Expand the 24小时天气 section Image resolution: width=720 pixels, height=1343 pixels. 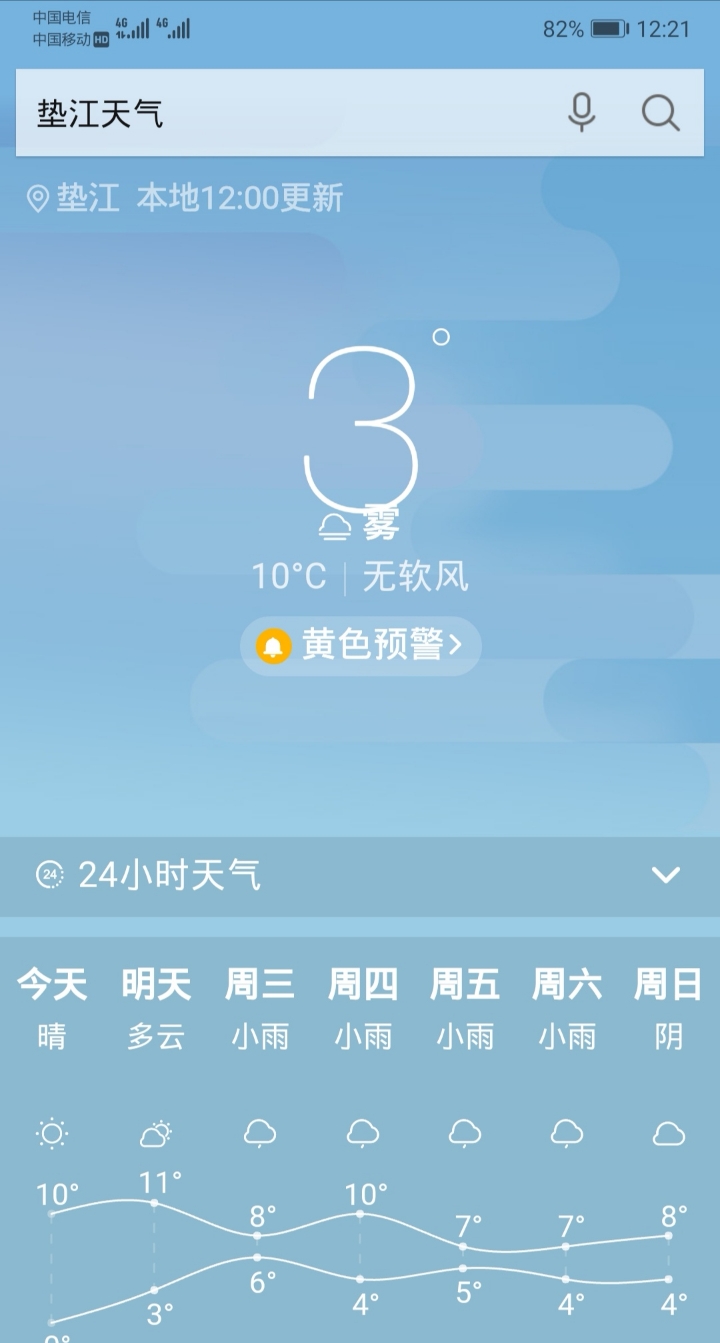[665, 875]
